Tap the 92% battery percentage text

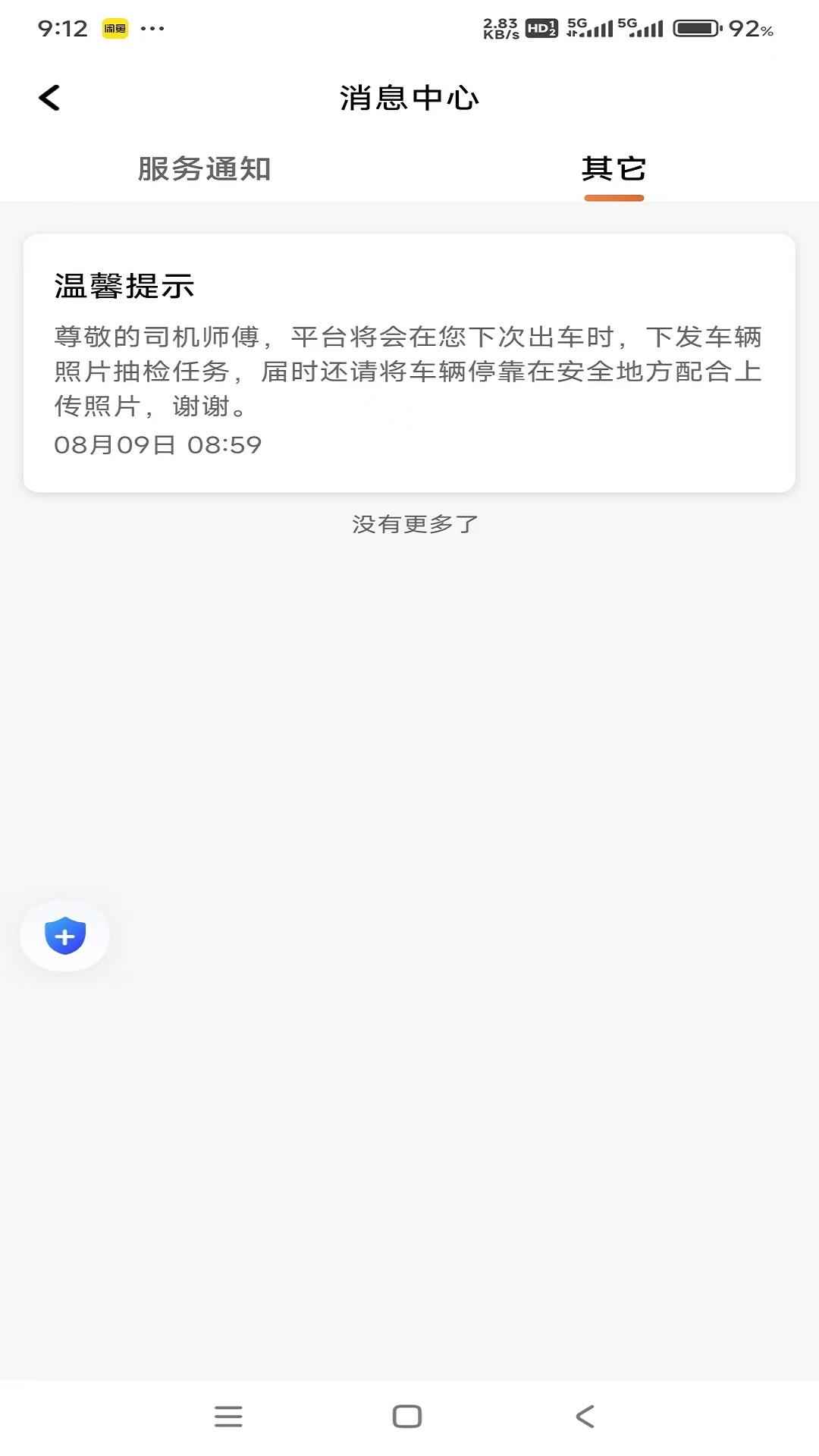pyautogui.click(x=752, y=30)
